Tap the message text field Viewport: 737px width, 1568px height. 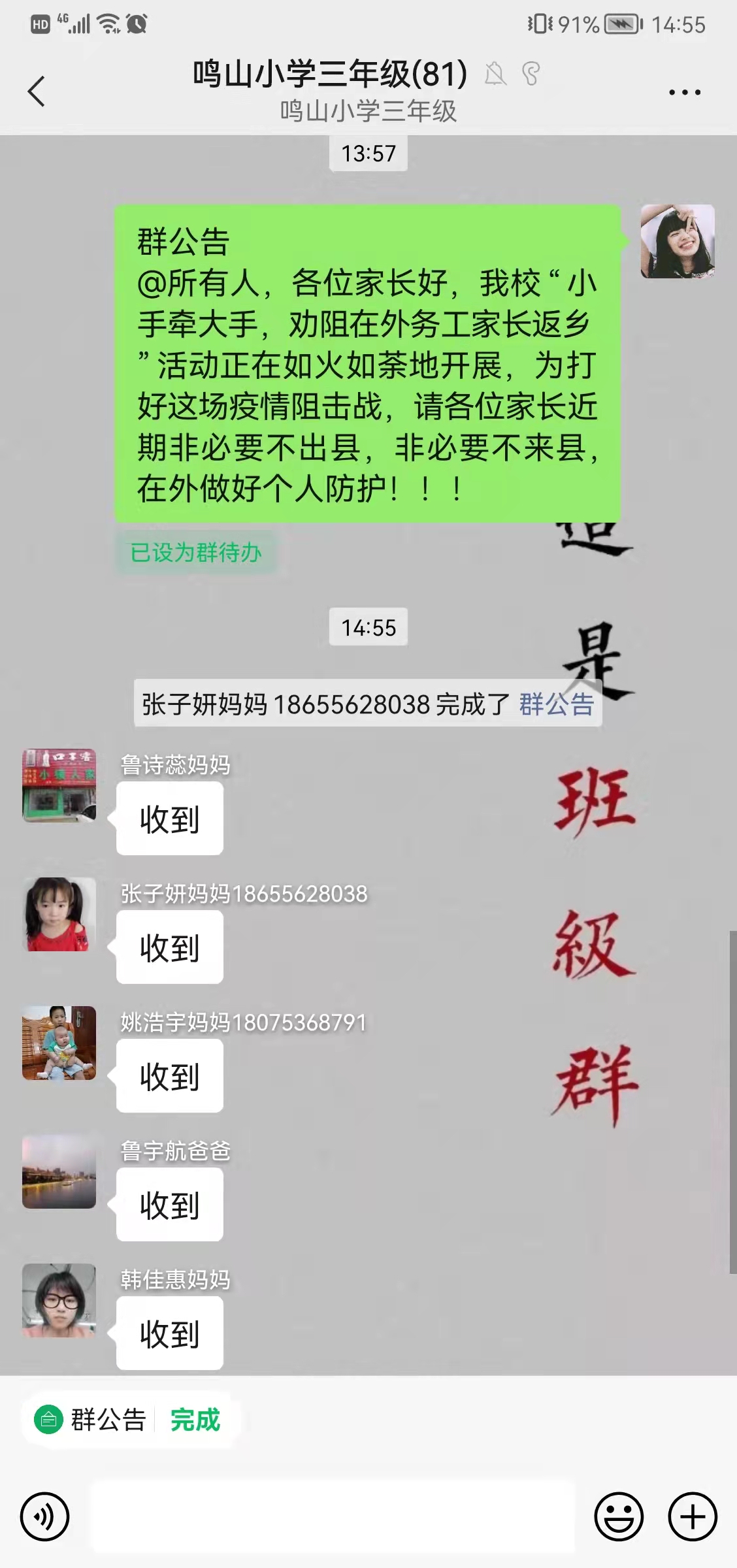point(332,1516)
